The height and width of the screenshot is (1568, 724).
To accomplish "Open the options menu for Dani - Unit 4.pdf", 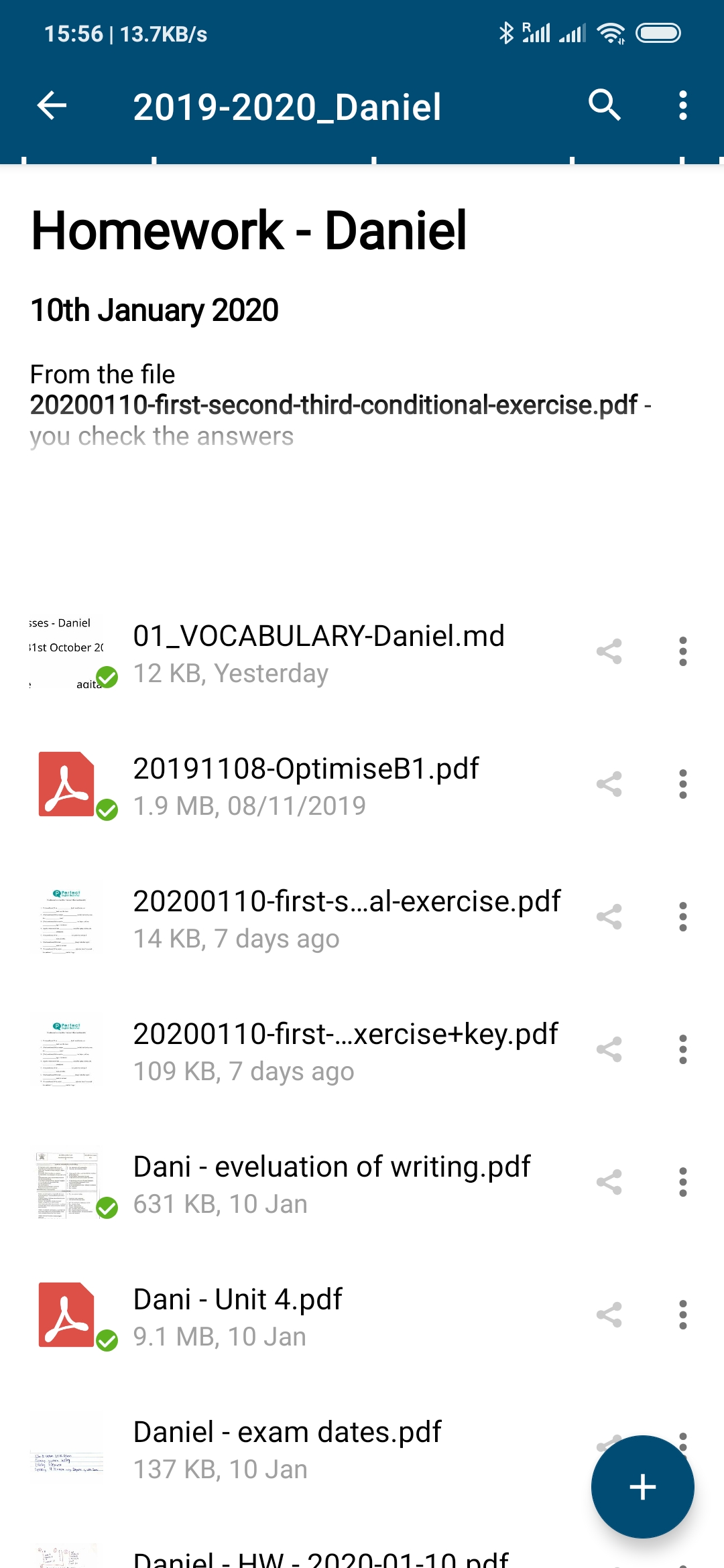I will [682, 1314].
